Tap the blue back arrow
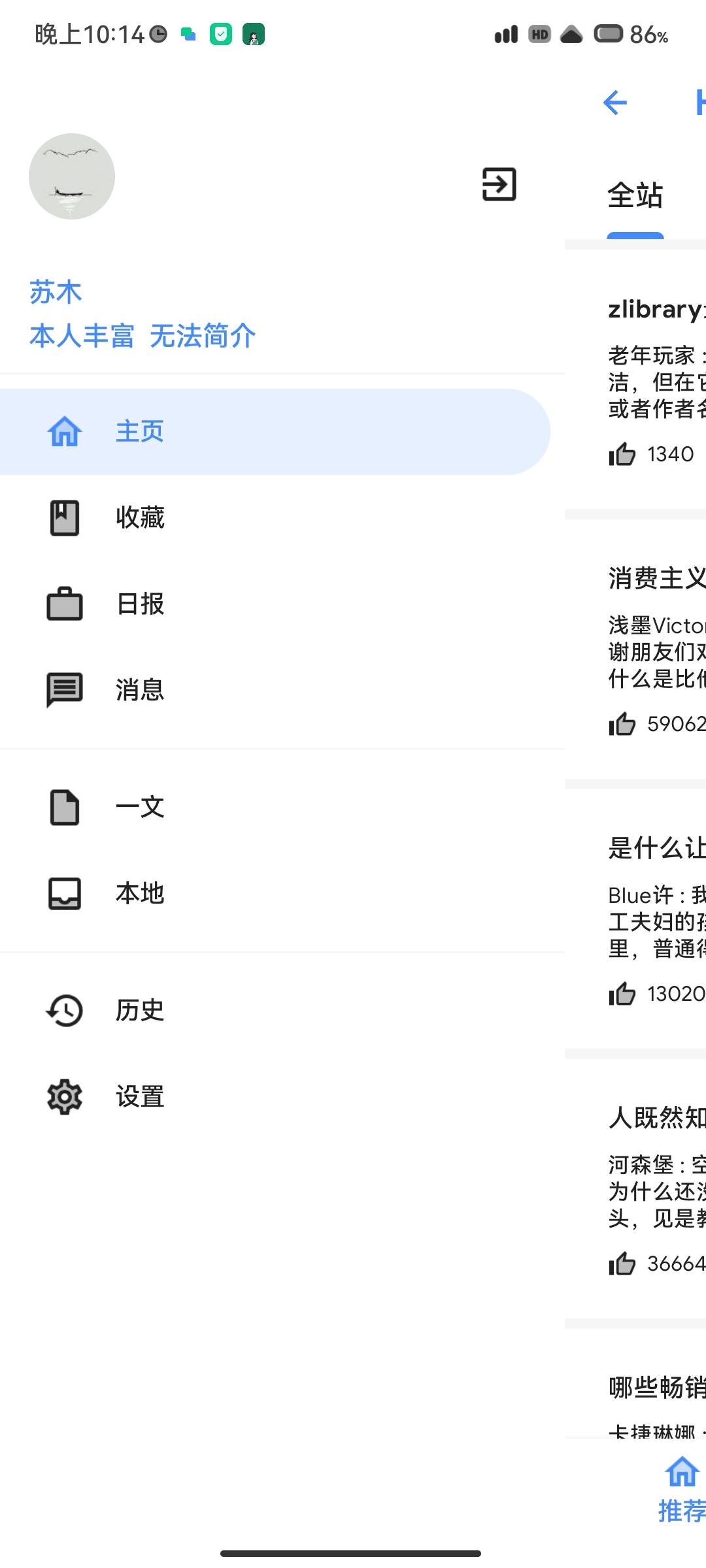Screen dimensions: 706x1568 (x=615, y=103)
